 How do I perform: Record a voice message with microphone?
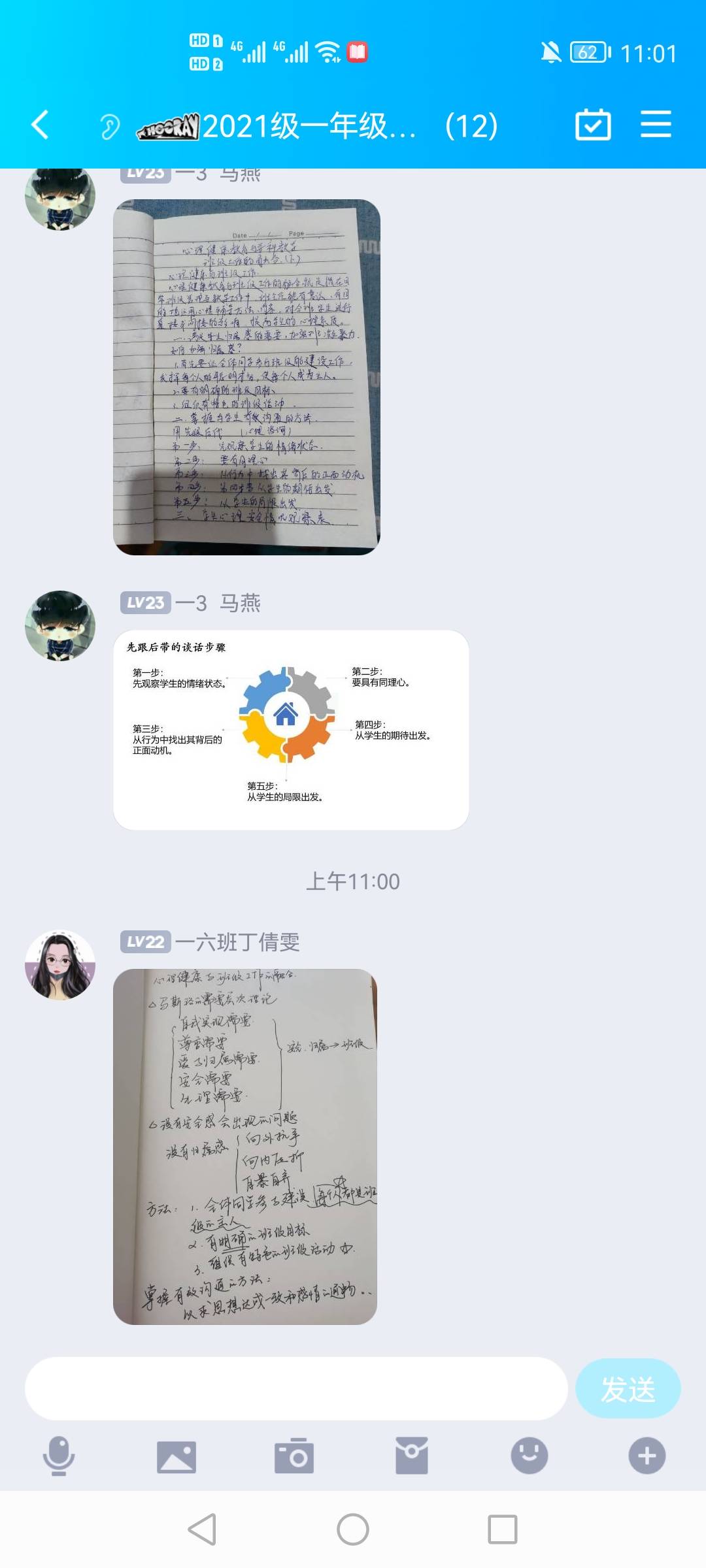click(x=59, y=1456)
